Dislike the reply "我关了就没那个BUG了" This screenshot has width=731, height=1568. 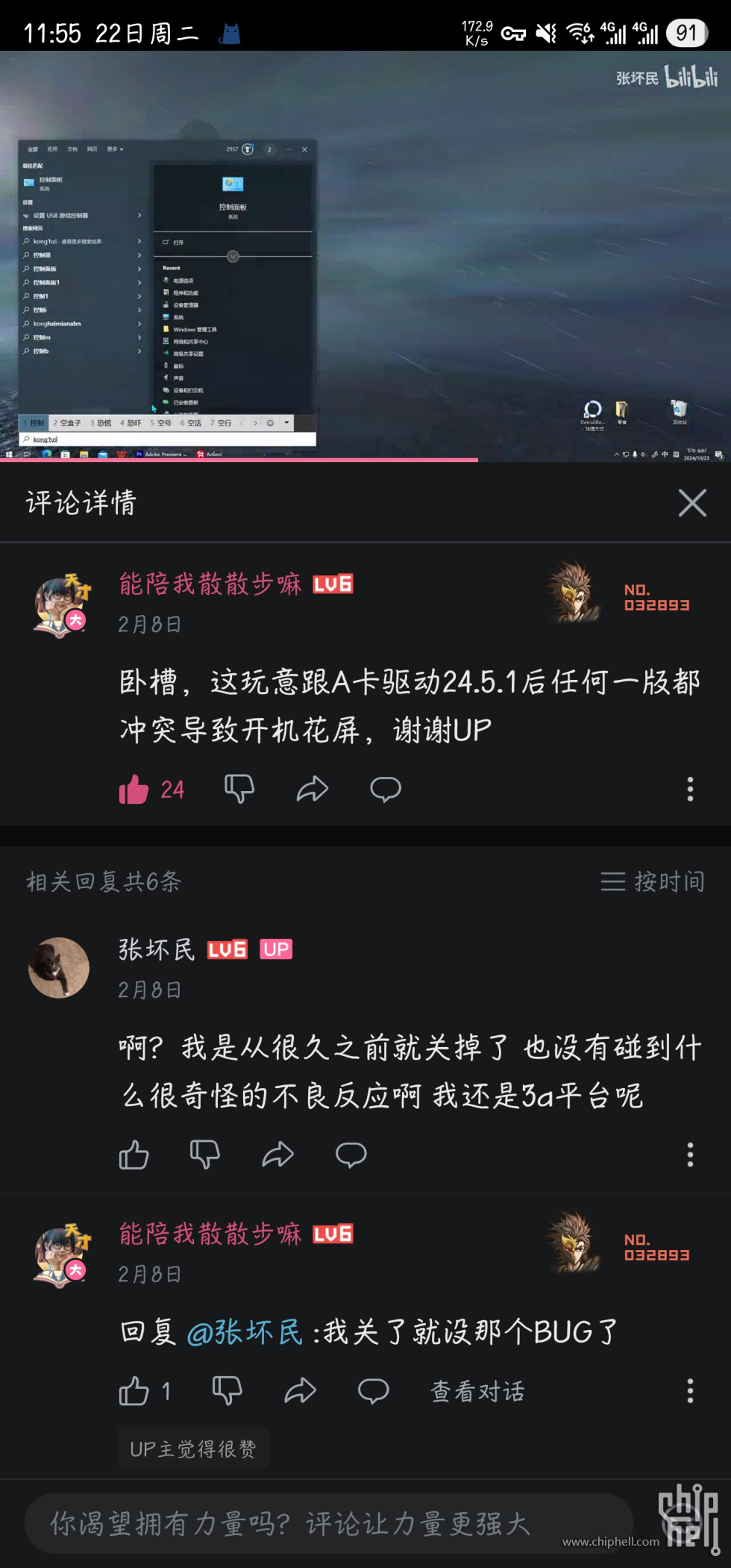coord(227,1391)
